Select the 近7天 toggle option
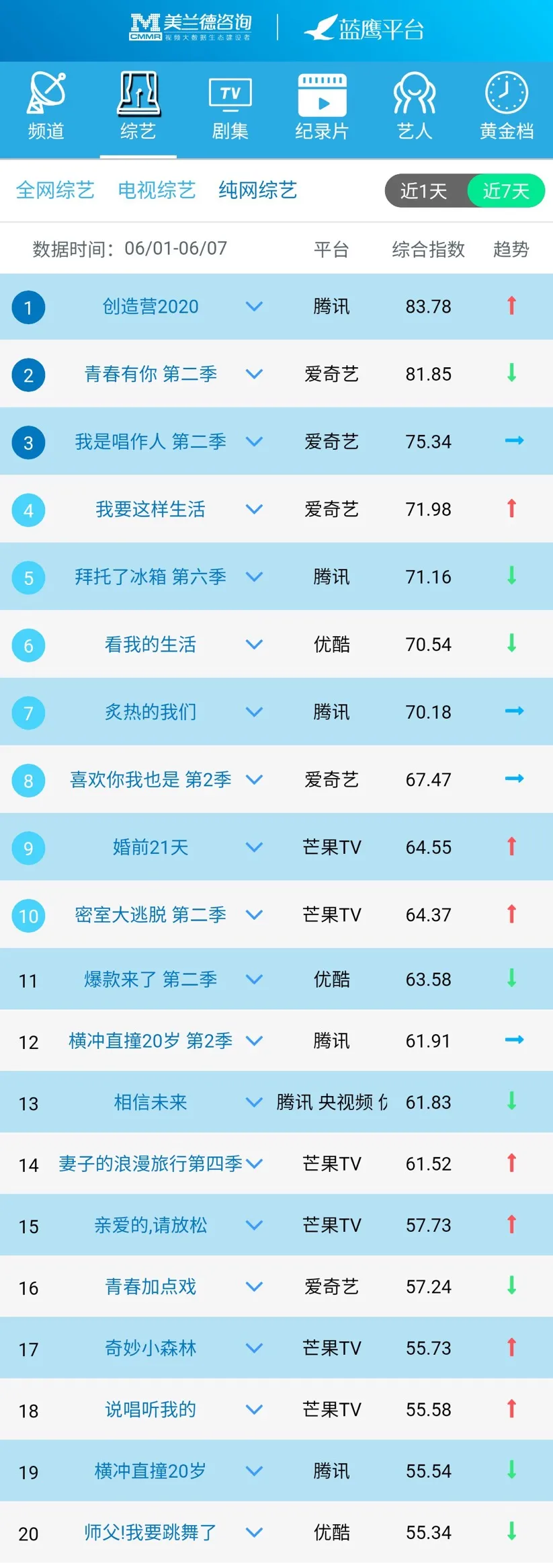 (505, 191)
